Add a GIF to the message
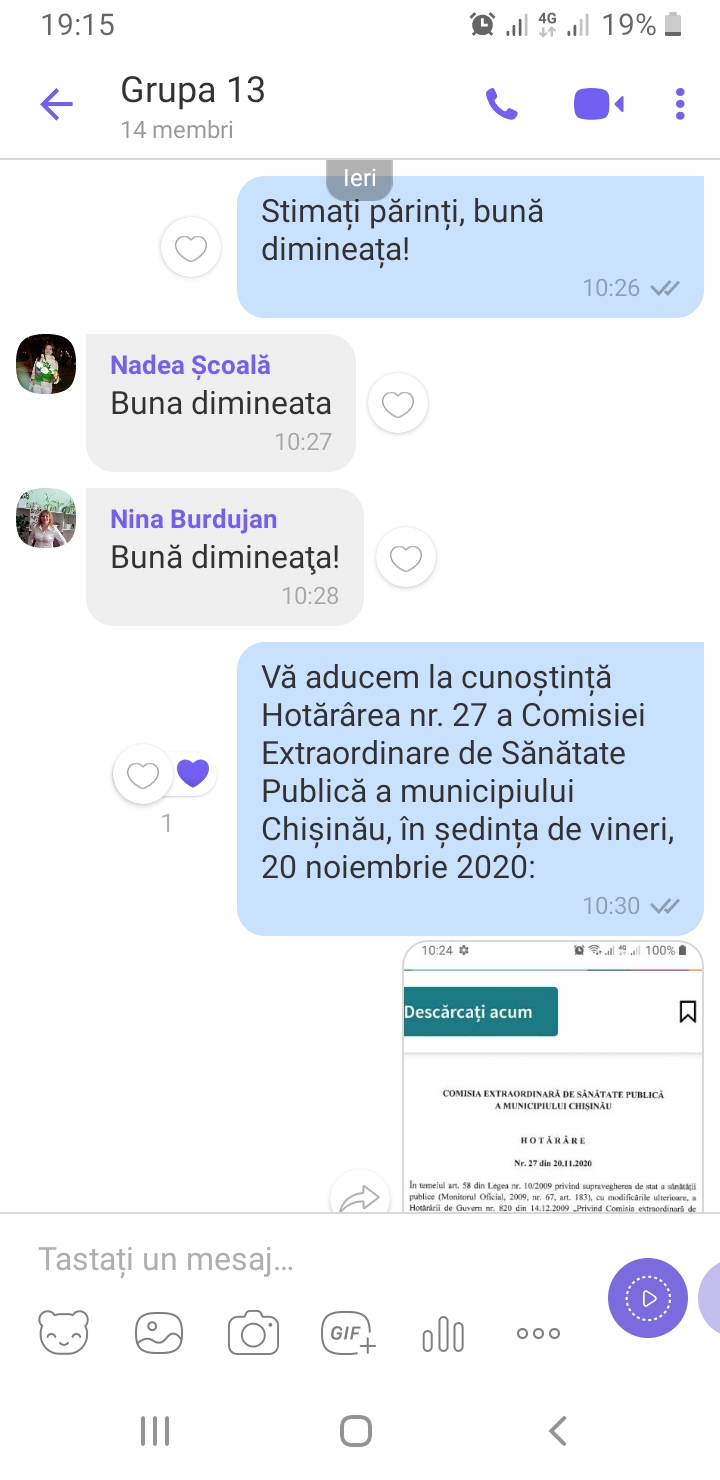 pos(348,1332)
